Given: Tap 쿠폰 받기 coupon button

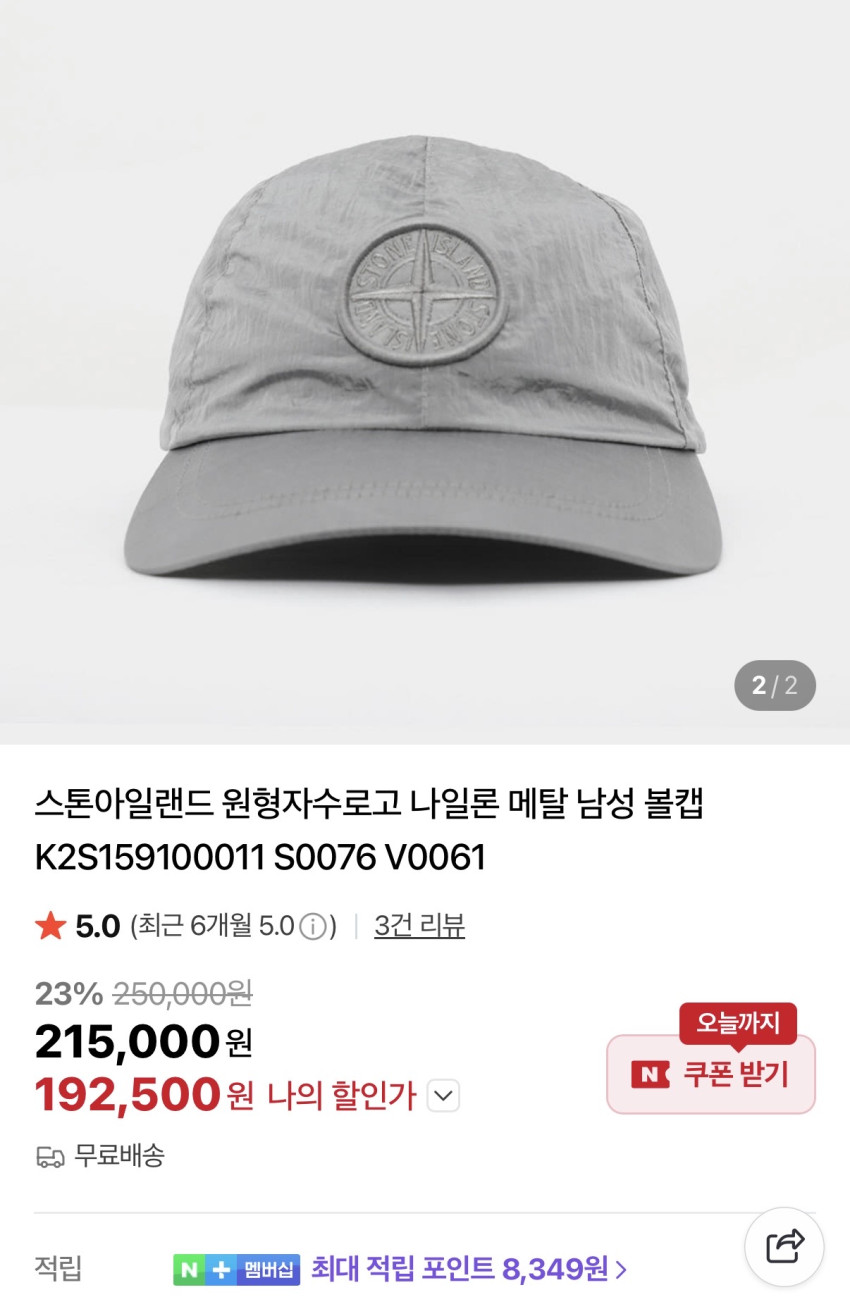Looking at the screenshot, I should pos(711,1074).
